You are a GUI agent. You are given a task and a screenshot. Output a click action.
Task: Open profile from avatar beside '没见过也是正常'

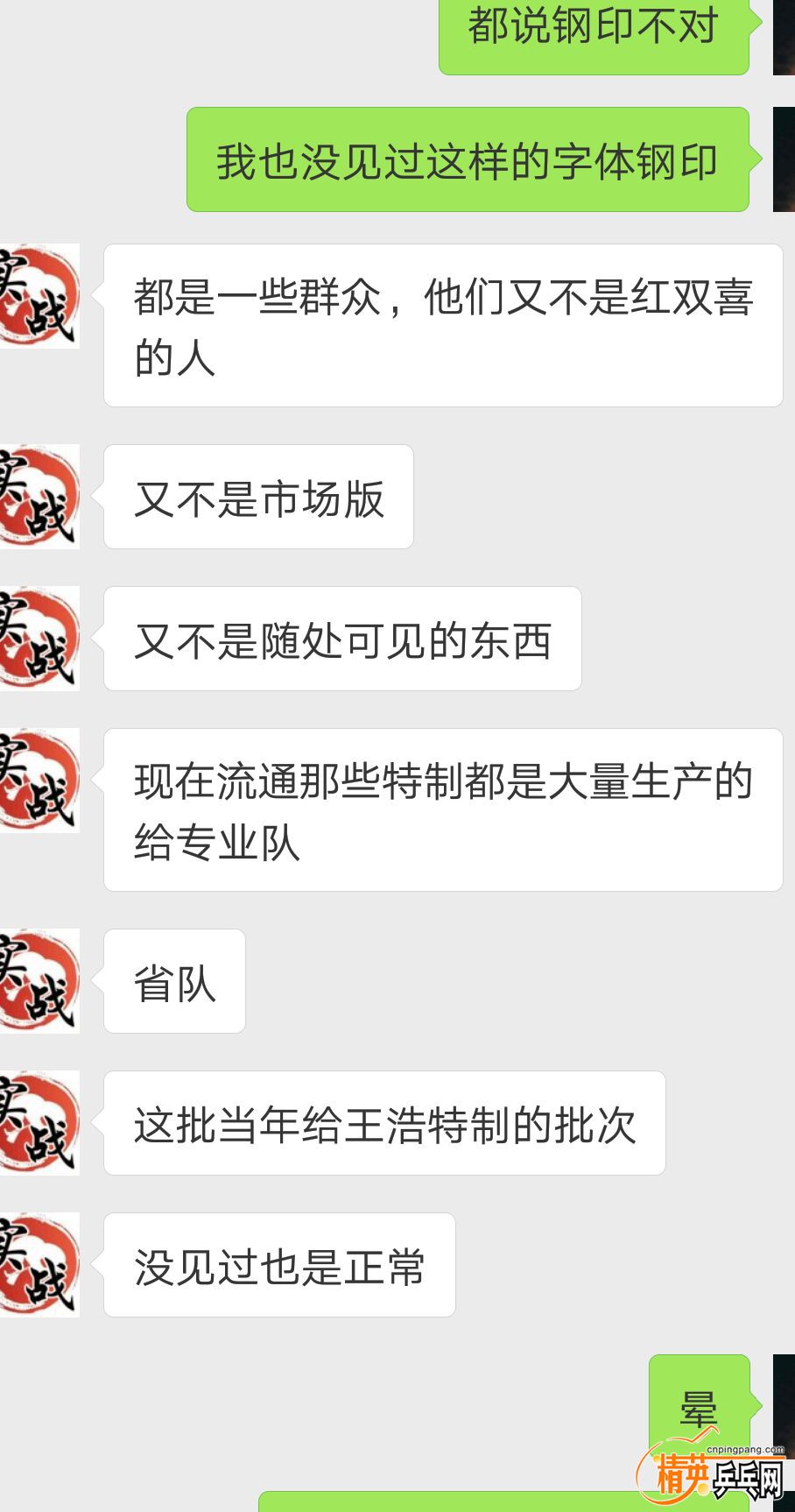coord(39,1264)
